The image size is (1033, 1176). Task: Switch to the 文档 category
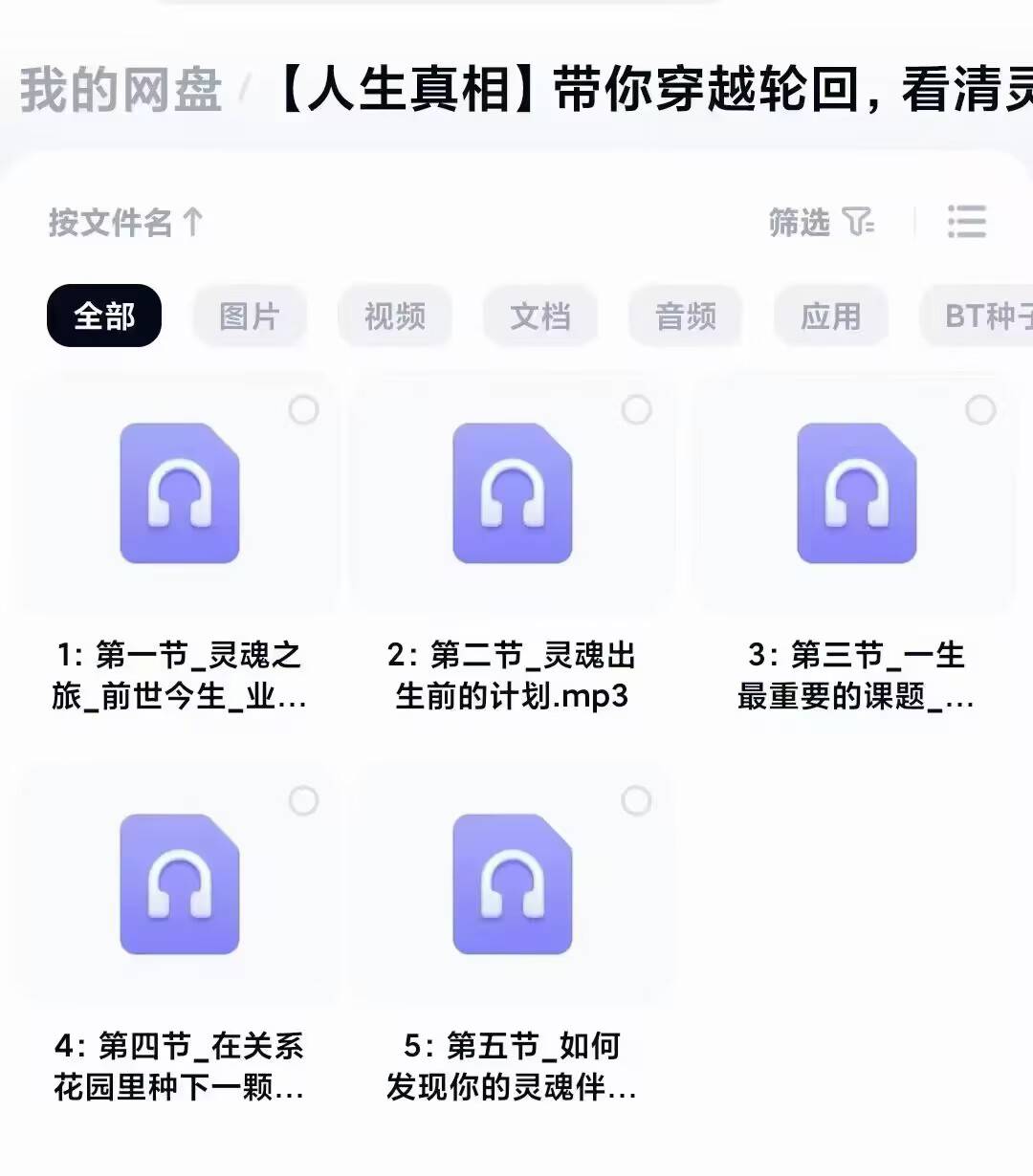pos(540,316)
